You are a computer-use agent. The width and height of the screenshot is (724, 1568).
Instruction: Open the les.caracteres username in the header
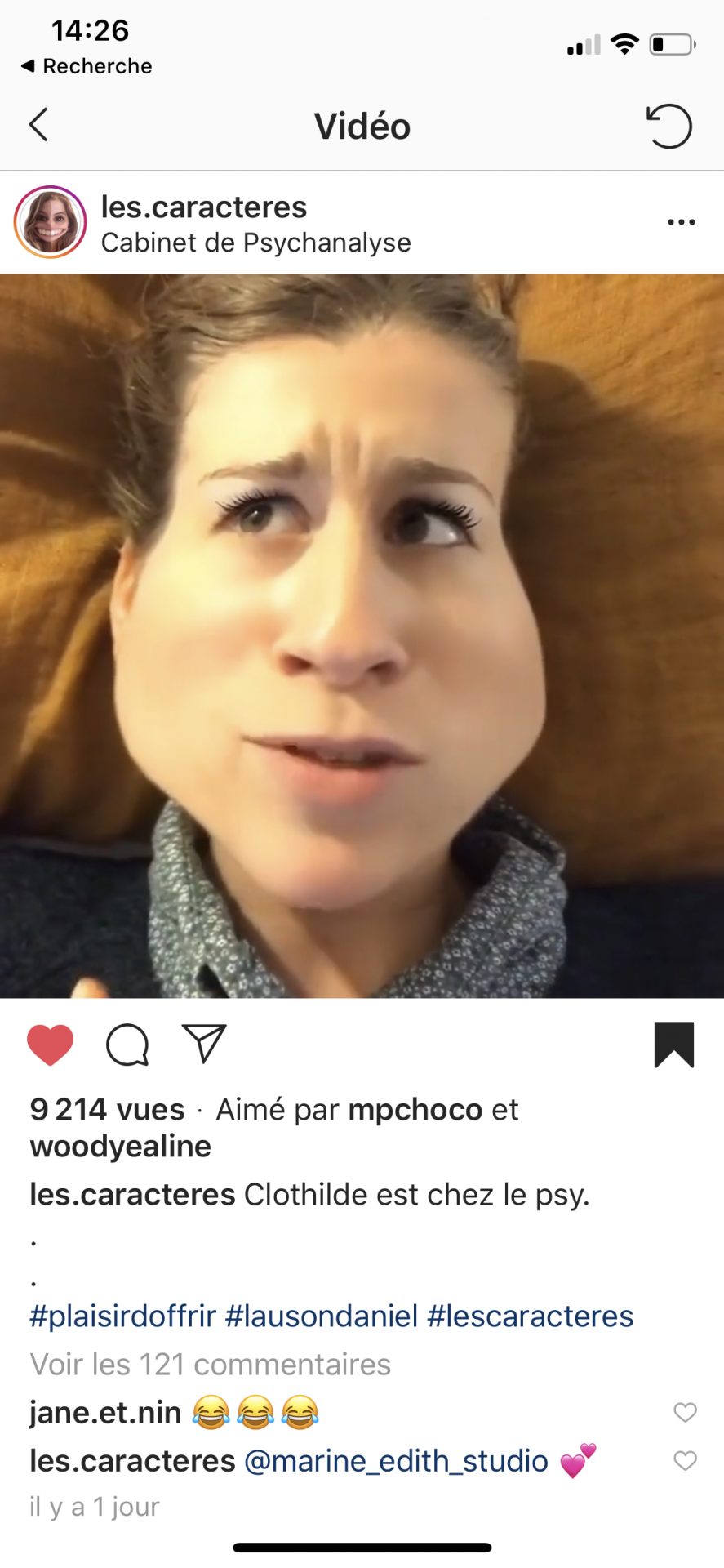[x=204, y=207]
